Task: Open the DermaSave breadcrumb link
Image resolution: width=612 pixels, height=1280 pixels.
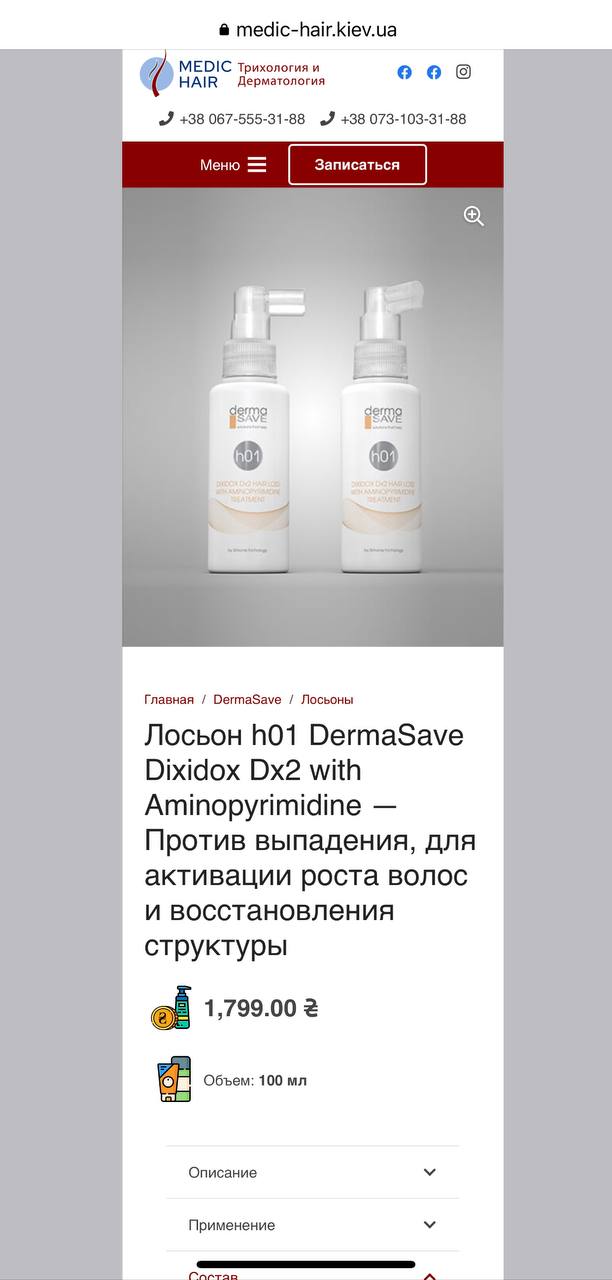Action: click(x=247, y=700)
